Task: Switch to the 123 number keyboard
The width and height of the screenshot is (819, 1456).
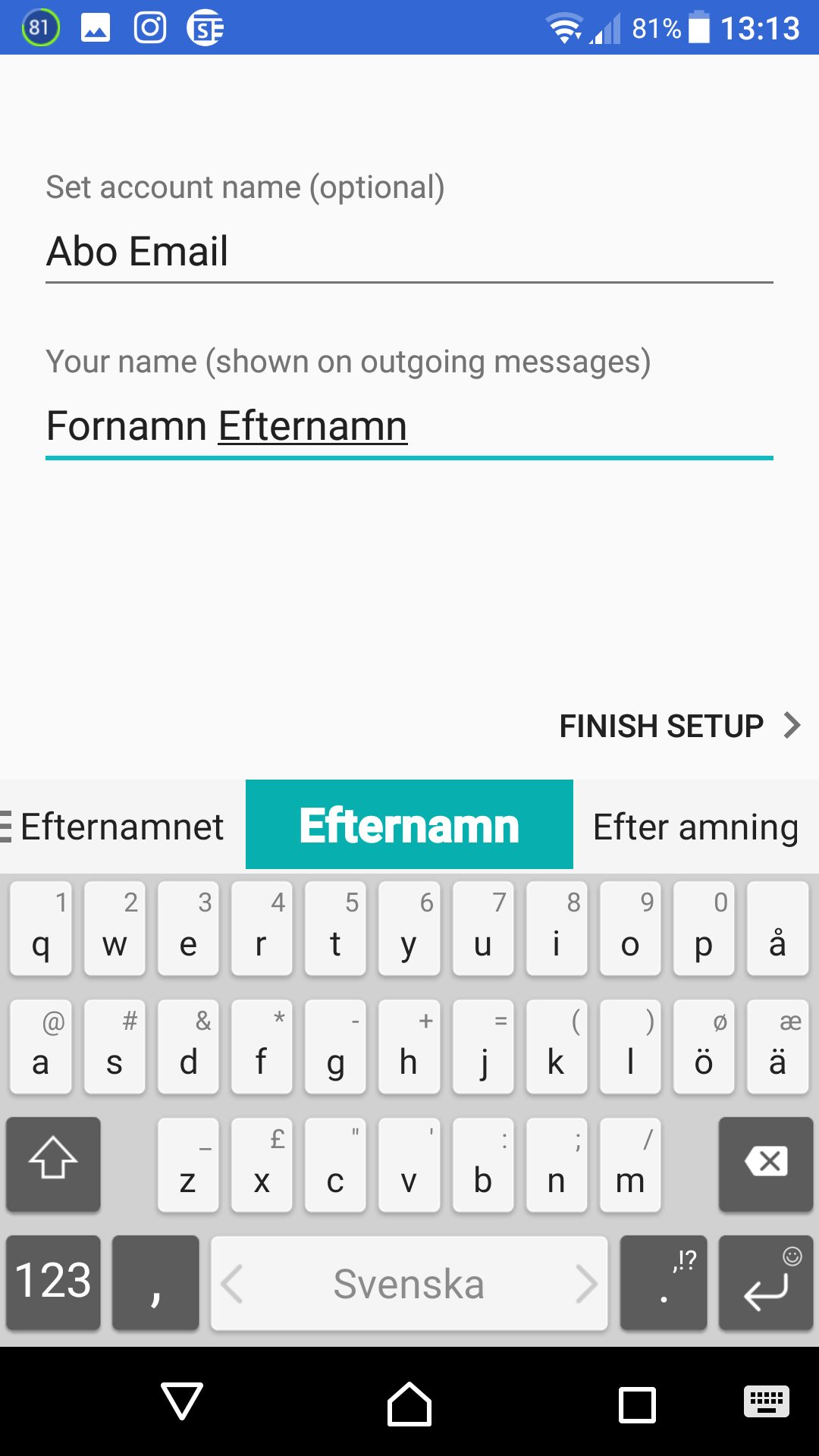Action: point(53,1282)
